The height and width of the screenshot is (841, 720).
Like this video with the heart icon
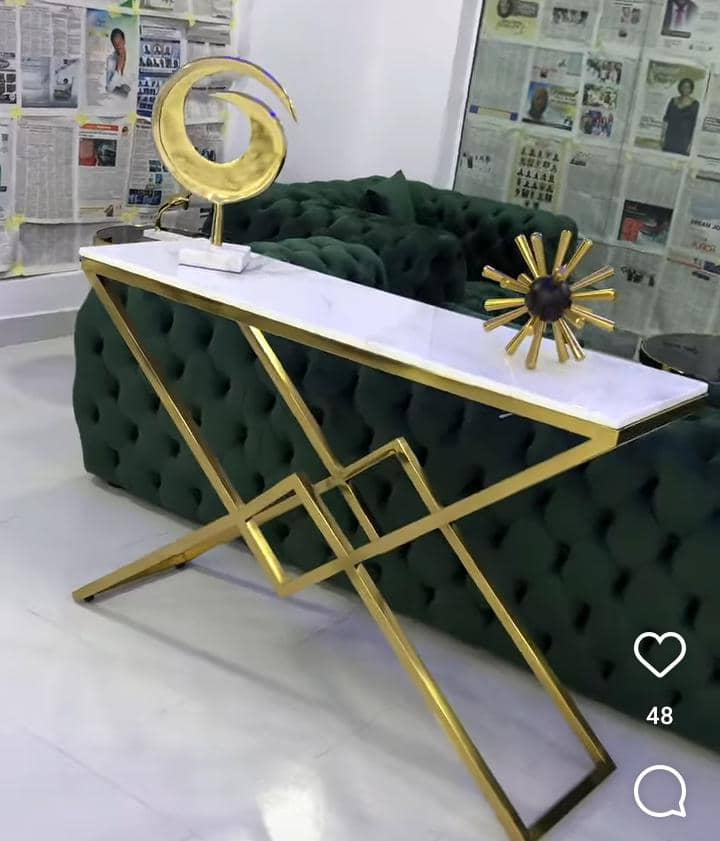[x=659, y=655]
